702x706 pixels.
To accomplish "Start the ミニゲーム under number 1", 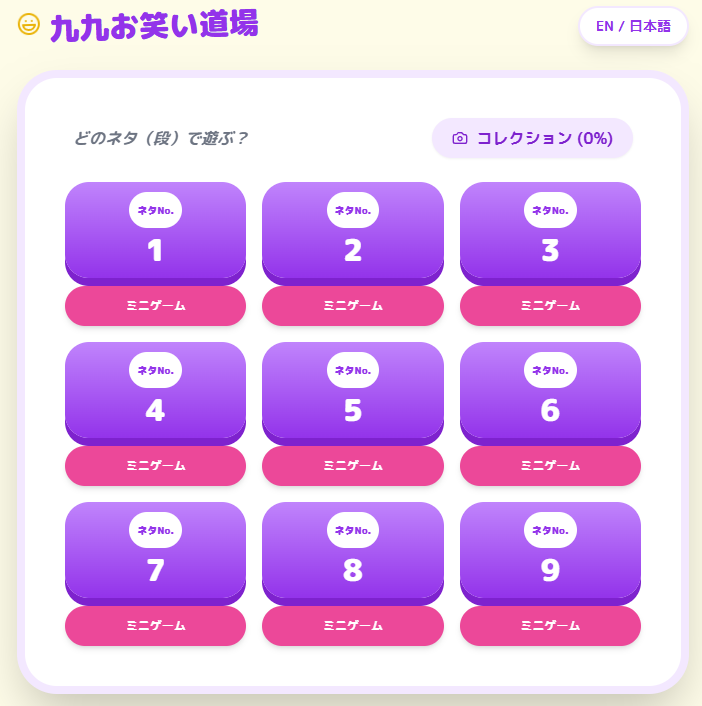I will click(155, 306).
